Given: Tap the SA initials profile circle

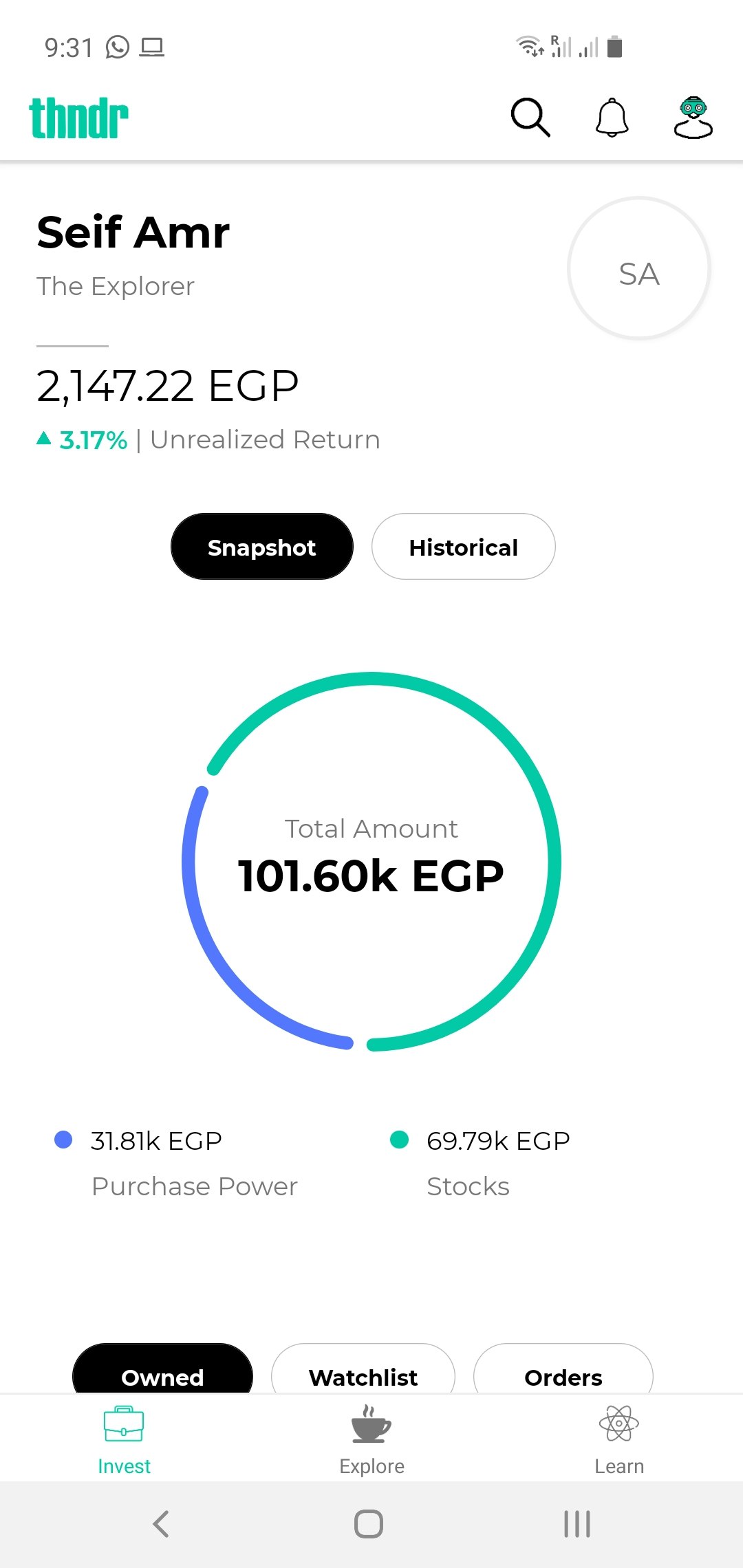Looking at the screenshot, I should [639, 268].
